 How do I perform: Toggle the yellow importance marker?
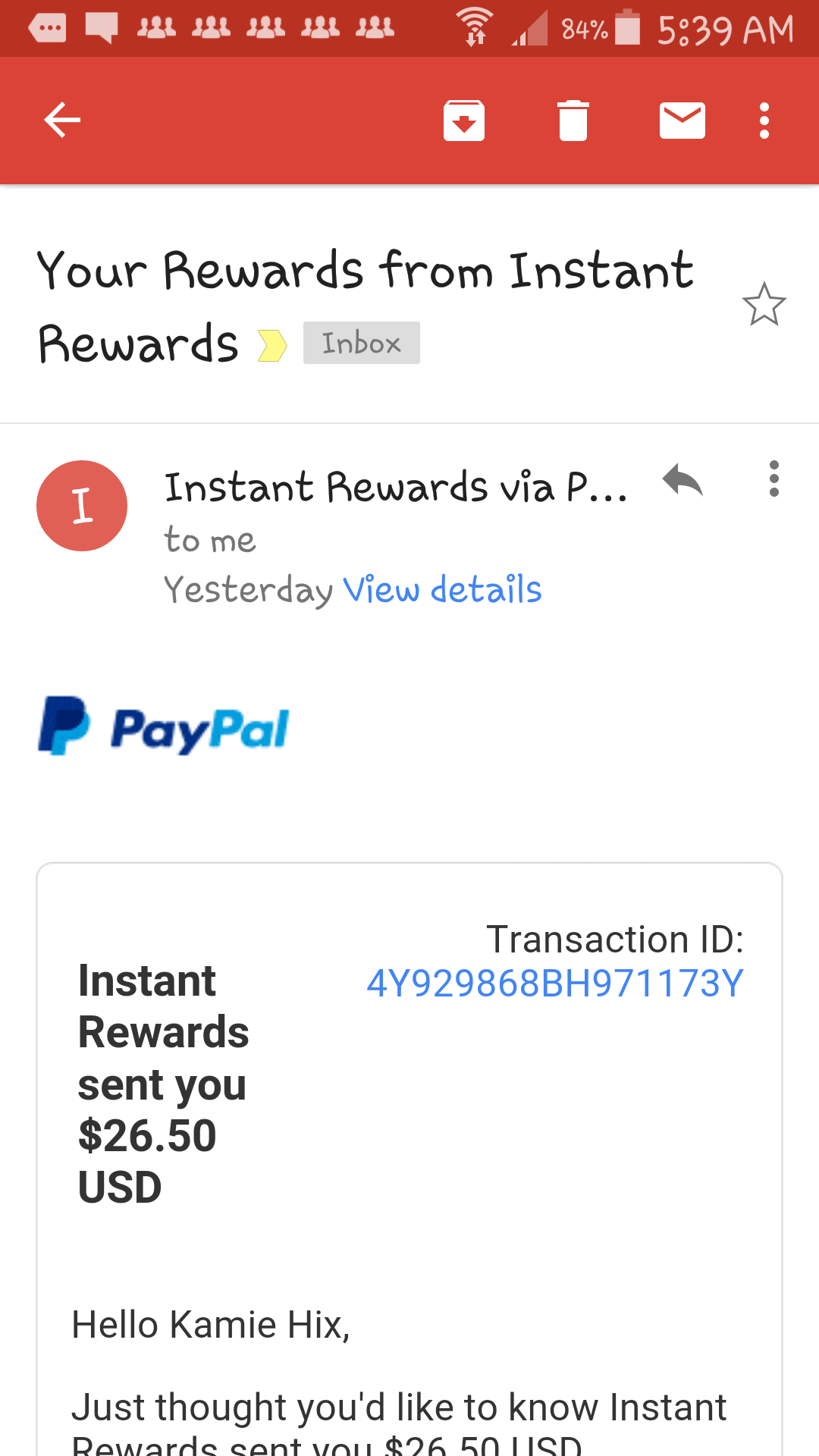(x=272, y=345)
